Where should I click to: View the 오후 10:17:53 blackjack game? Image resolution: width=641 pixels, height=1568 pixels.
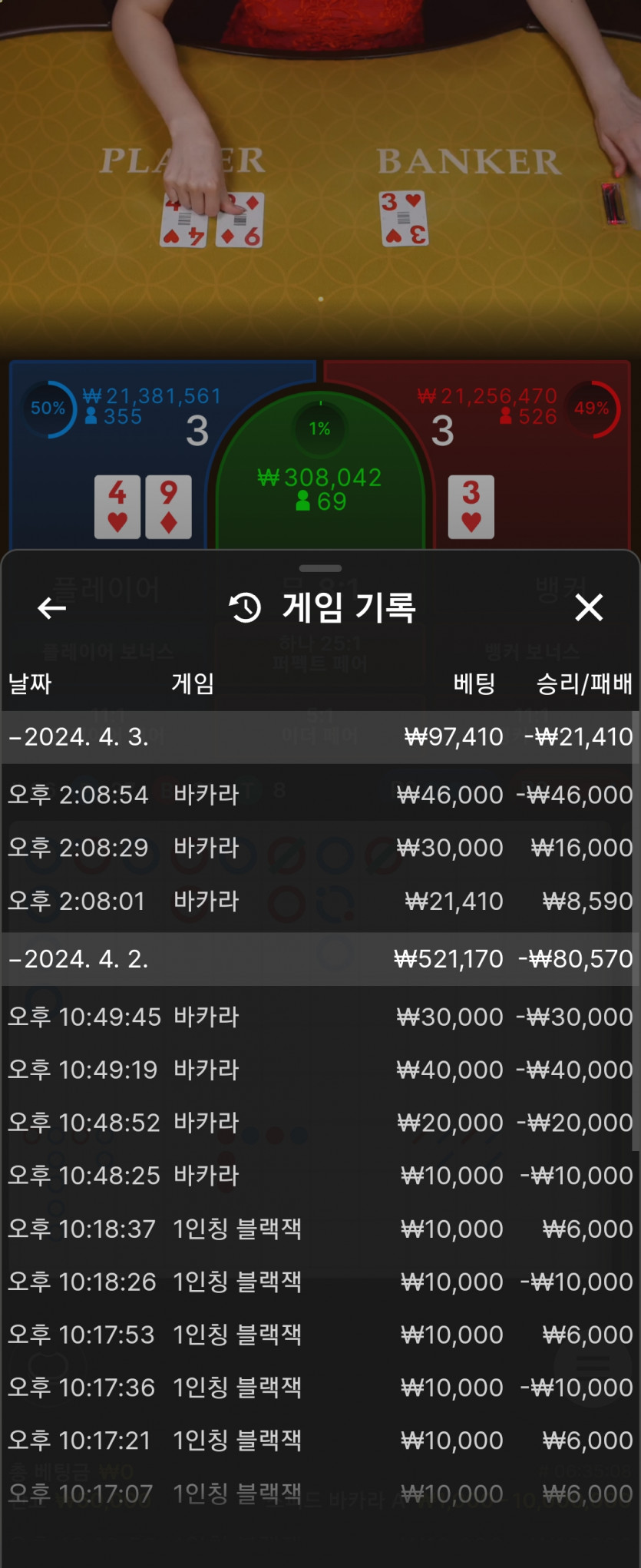(x=319, y=1335)
